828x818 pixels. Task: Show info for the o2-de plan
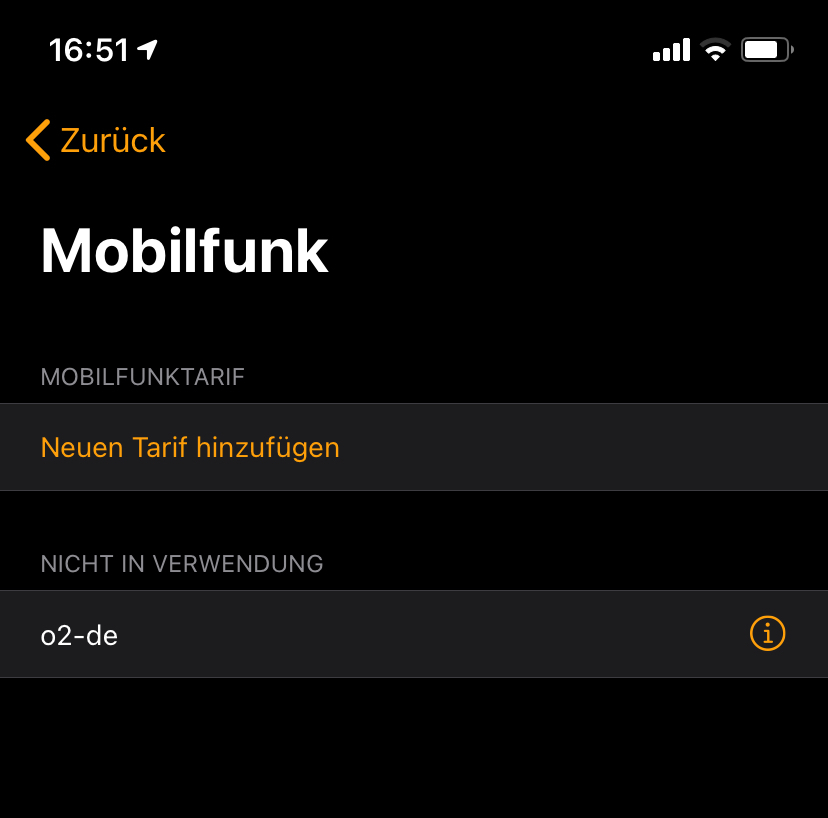coord(767,633)
